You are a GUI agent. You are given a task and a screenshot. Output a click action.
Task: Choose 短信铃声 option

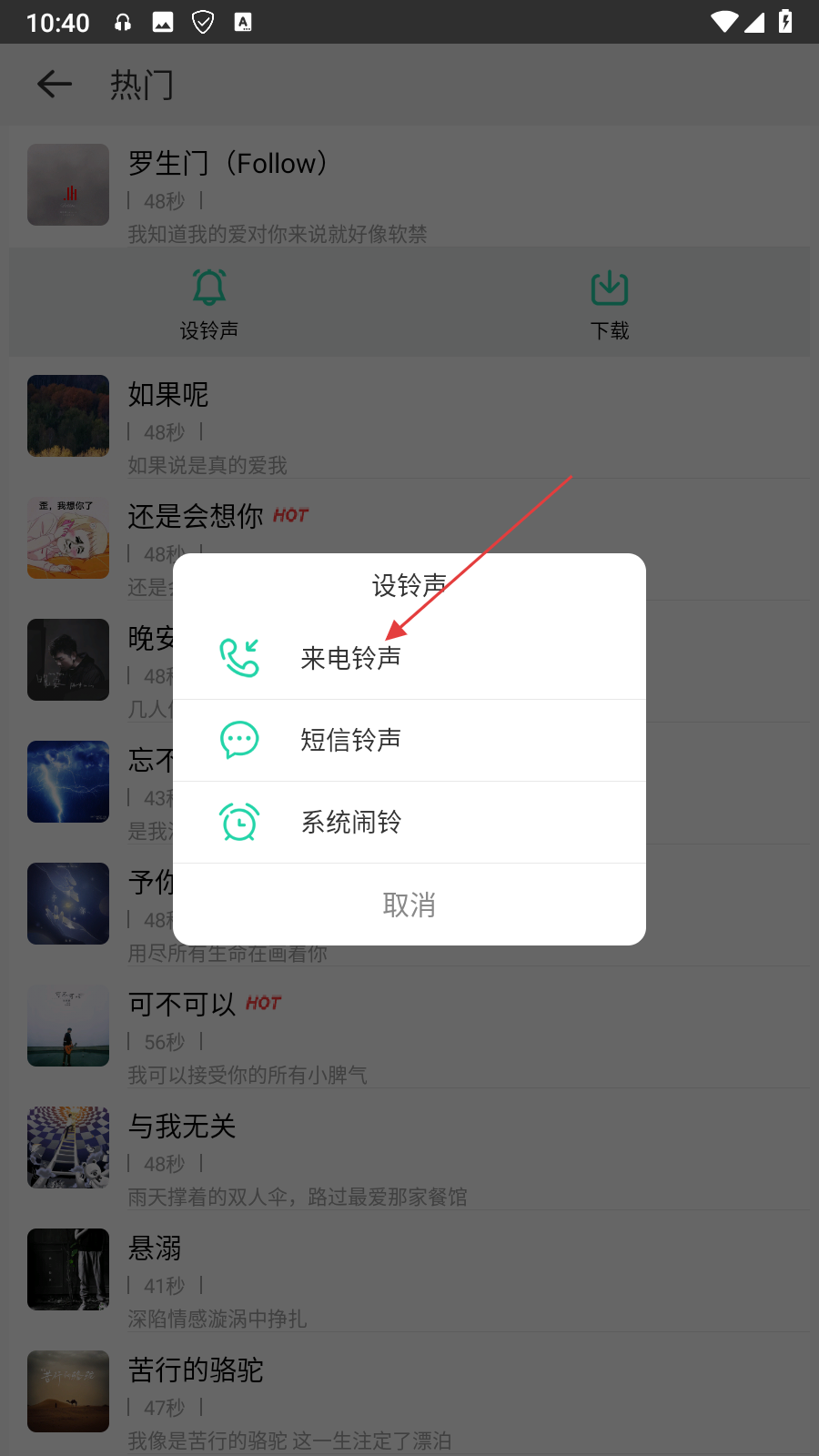(351, 740)
